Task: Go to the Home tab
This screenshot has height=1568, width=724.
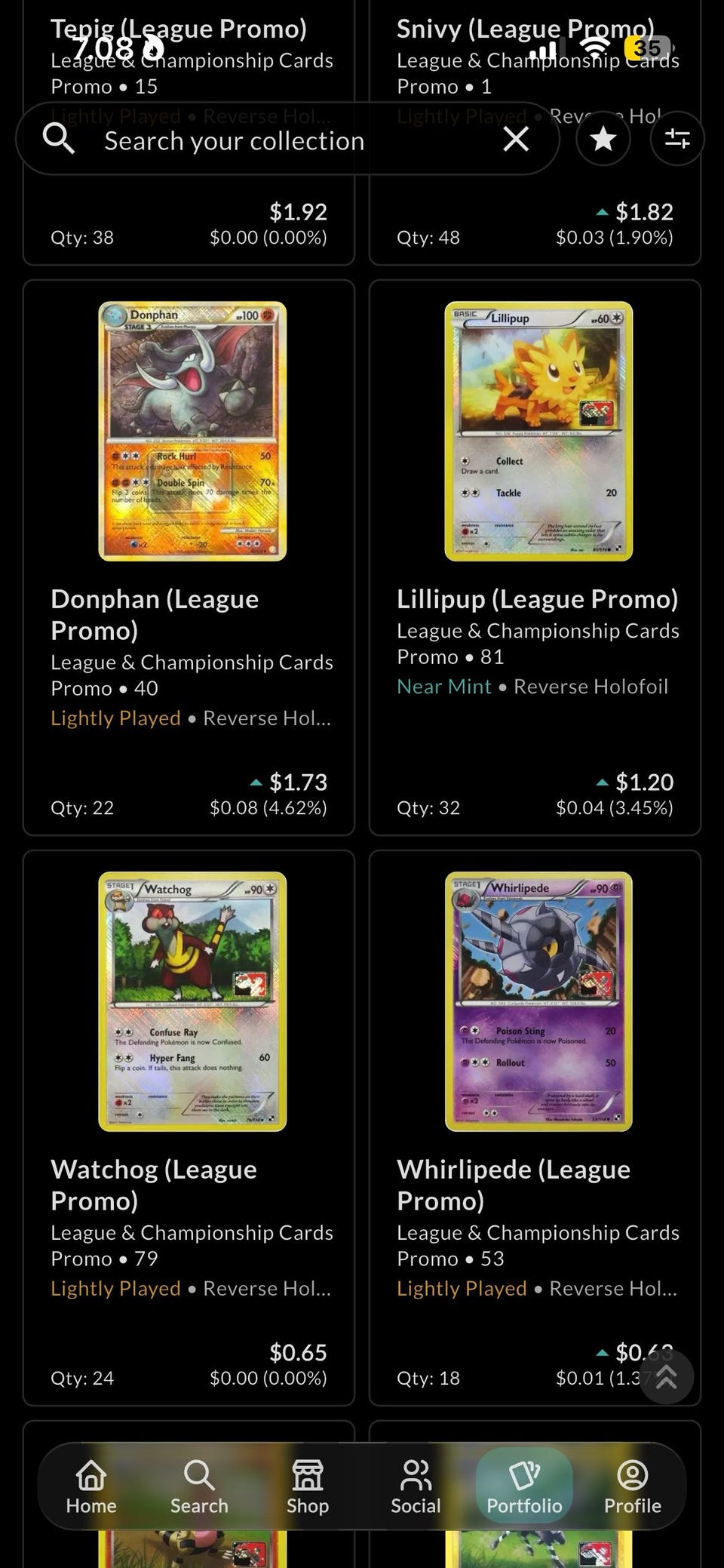Action: [91, 1487]
